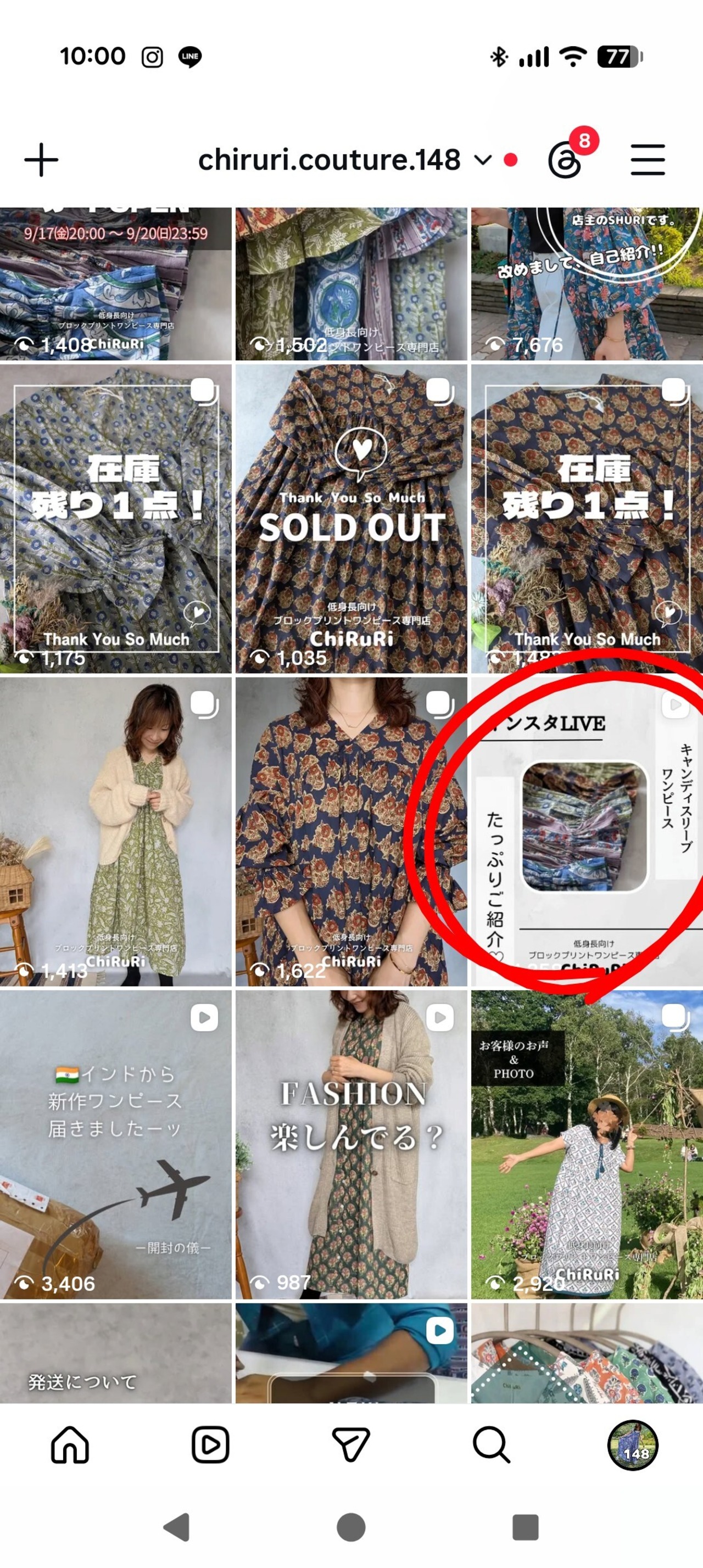Switch to the Reels tab
Viewport: 703px width, 1568px height.
point(210,1444)
